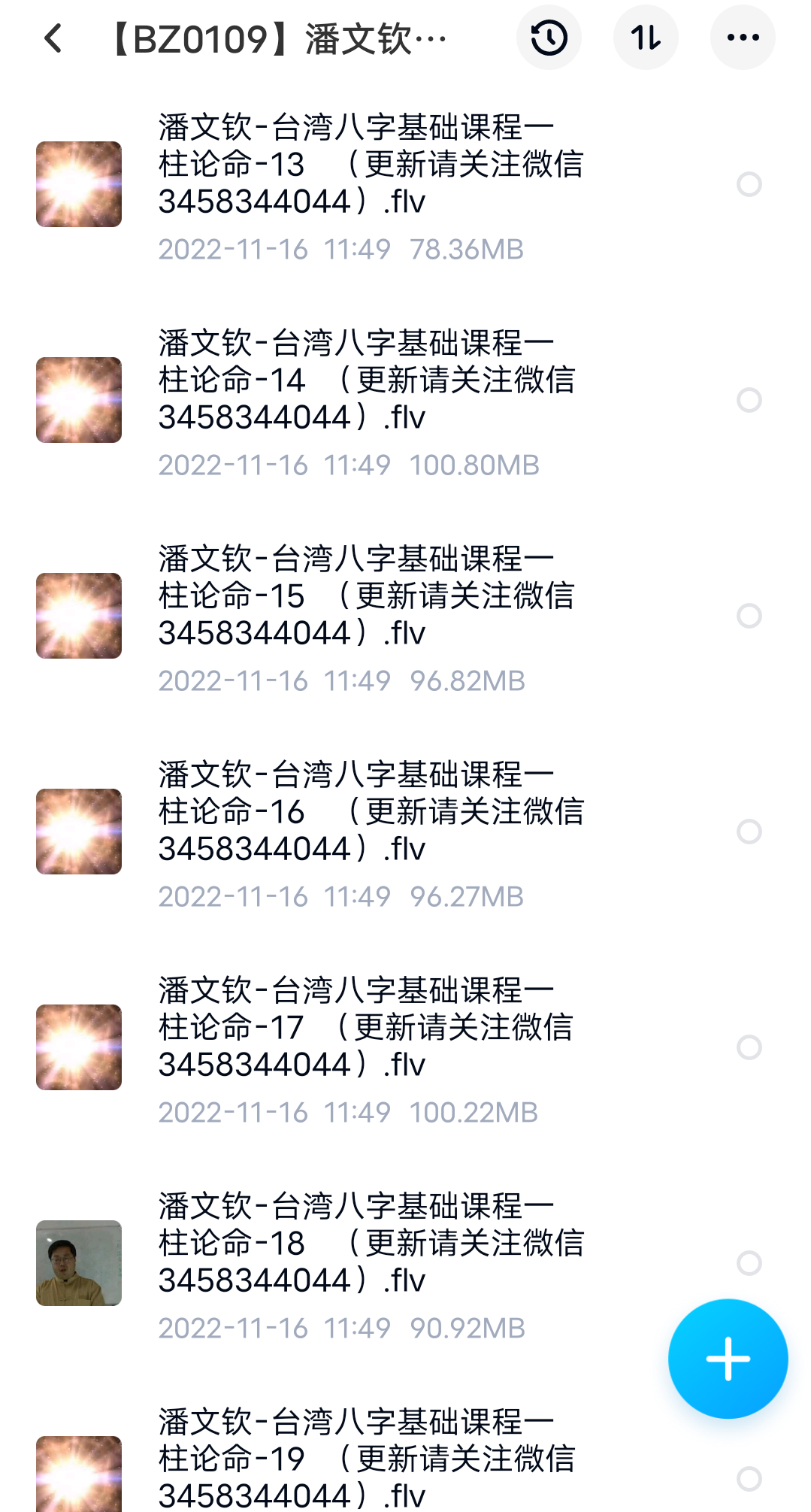Open the transfer history clock icon

549,38
